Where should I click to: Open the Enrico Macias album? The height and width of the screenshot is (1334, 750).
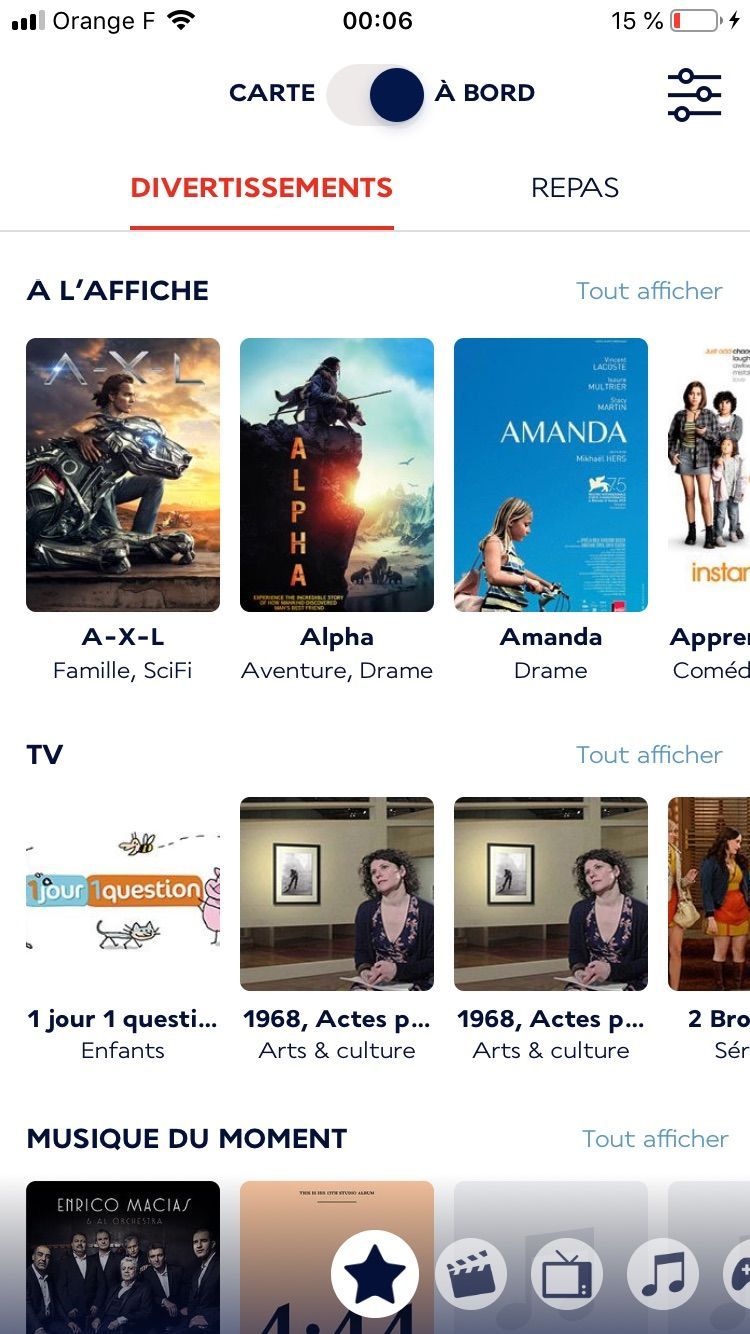pyautogui.click(x=123, y=1257)
